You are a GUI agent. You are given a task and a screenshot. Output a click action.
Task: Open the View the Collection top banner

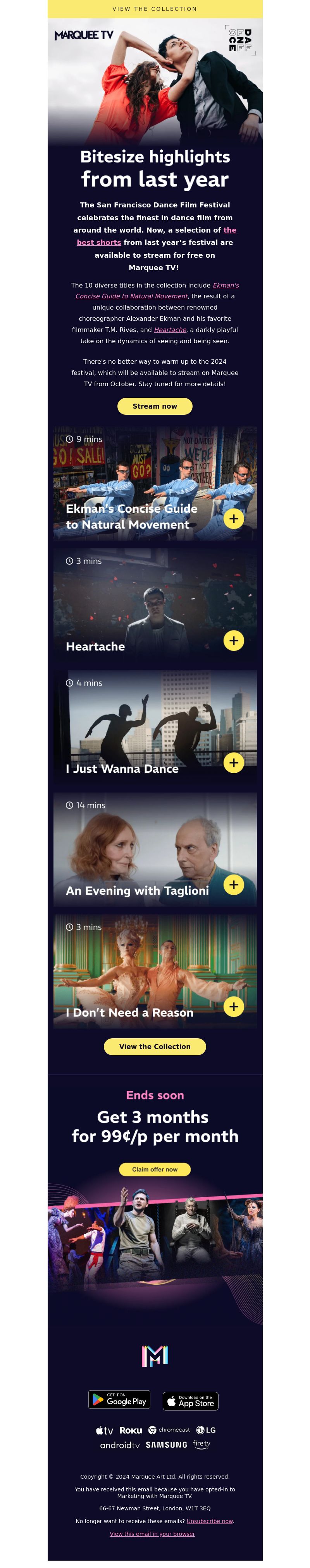155,9
